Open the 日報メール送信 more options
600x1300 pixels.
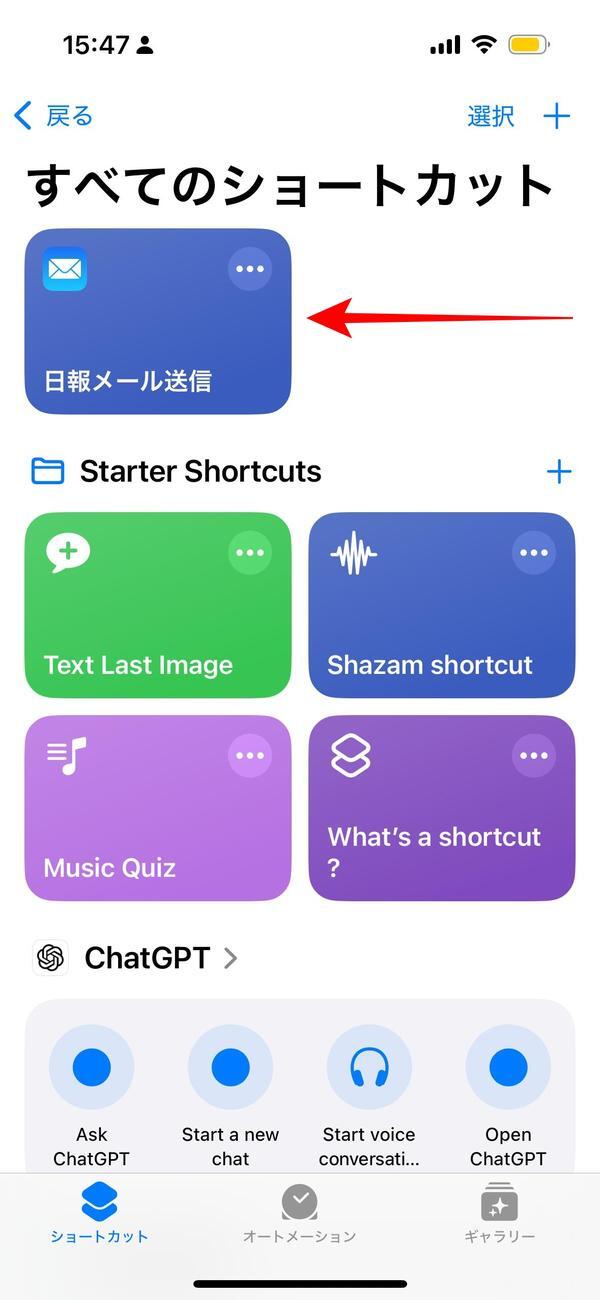pos(250,269)
